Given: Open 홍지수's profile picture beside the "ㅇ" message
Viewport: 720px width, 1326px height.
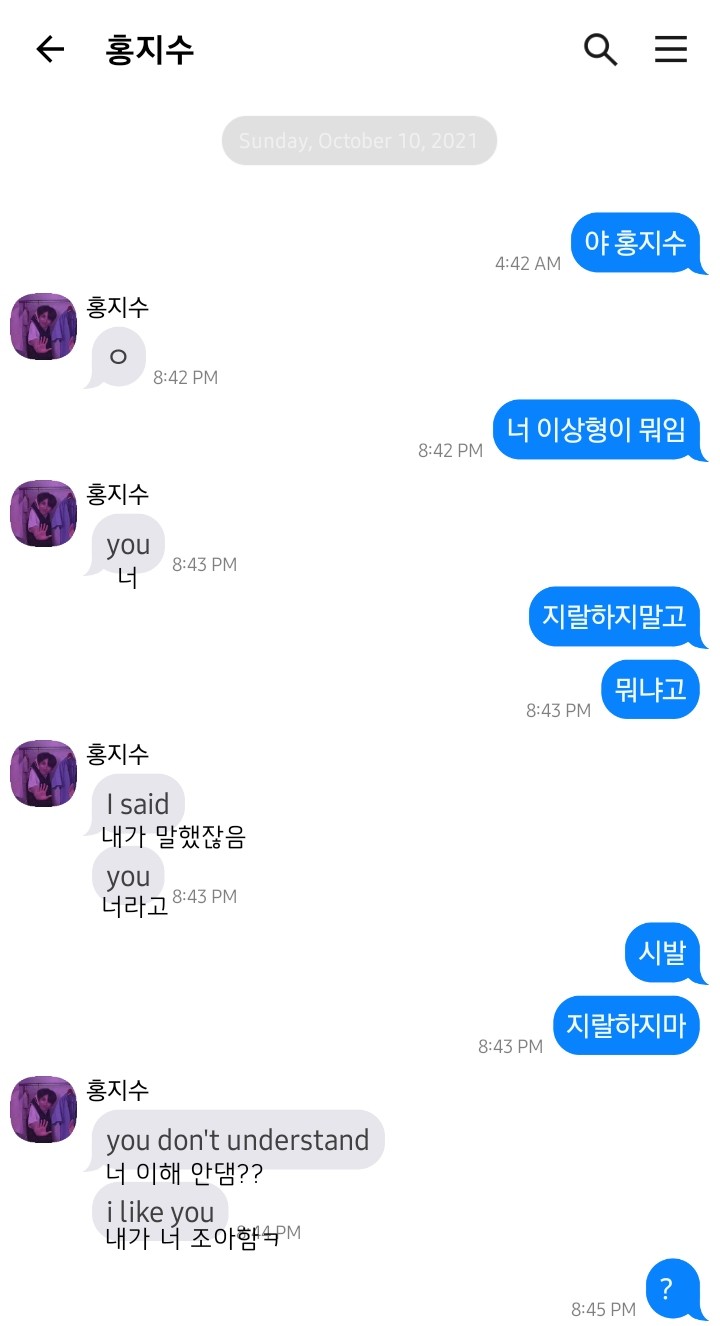Looking at the screenshot, I should 43,327.
